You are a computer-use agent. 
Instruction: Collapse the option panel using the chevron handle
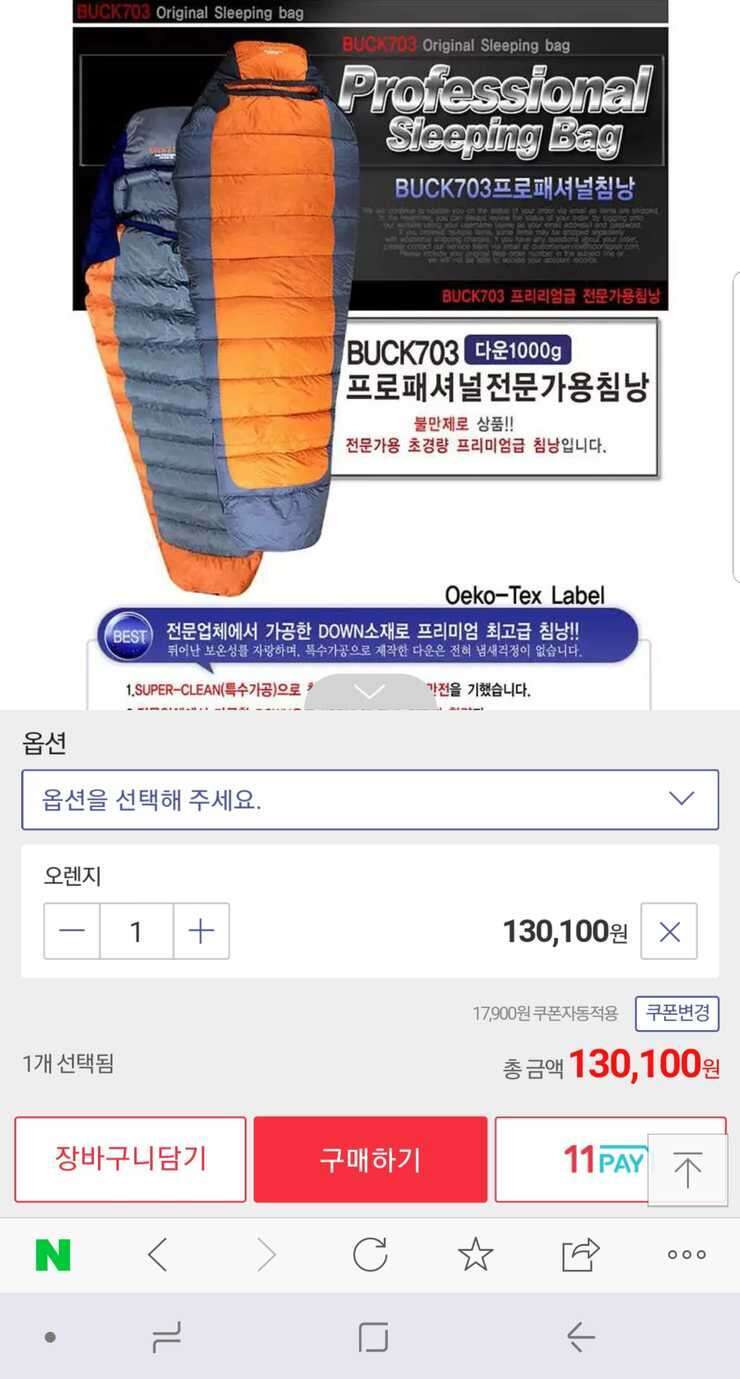(370, 692)
